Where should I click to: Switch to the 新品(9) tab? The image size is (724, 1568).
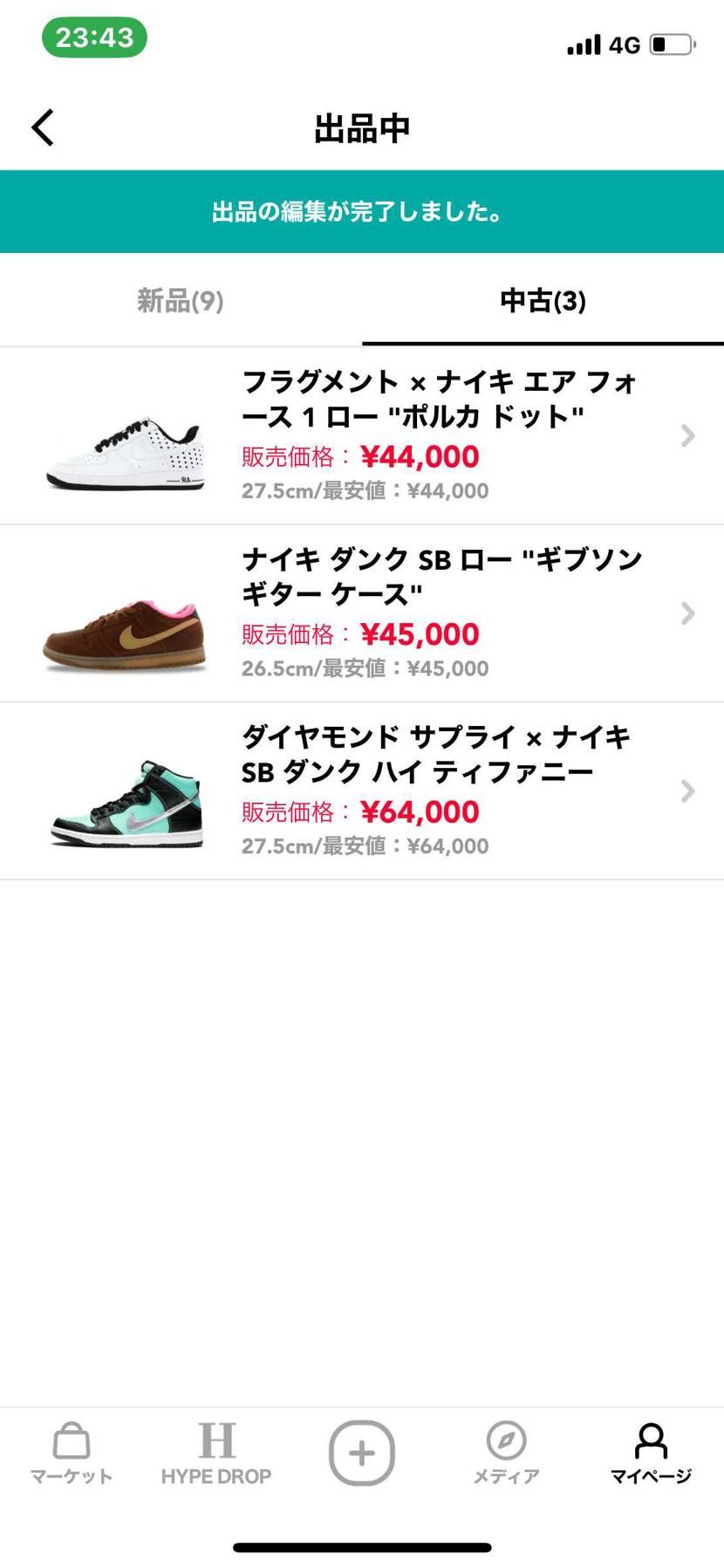[x=180, y=302]
